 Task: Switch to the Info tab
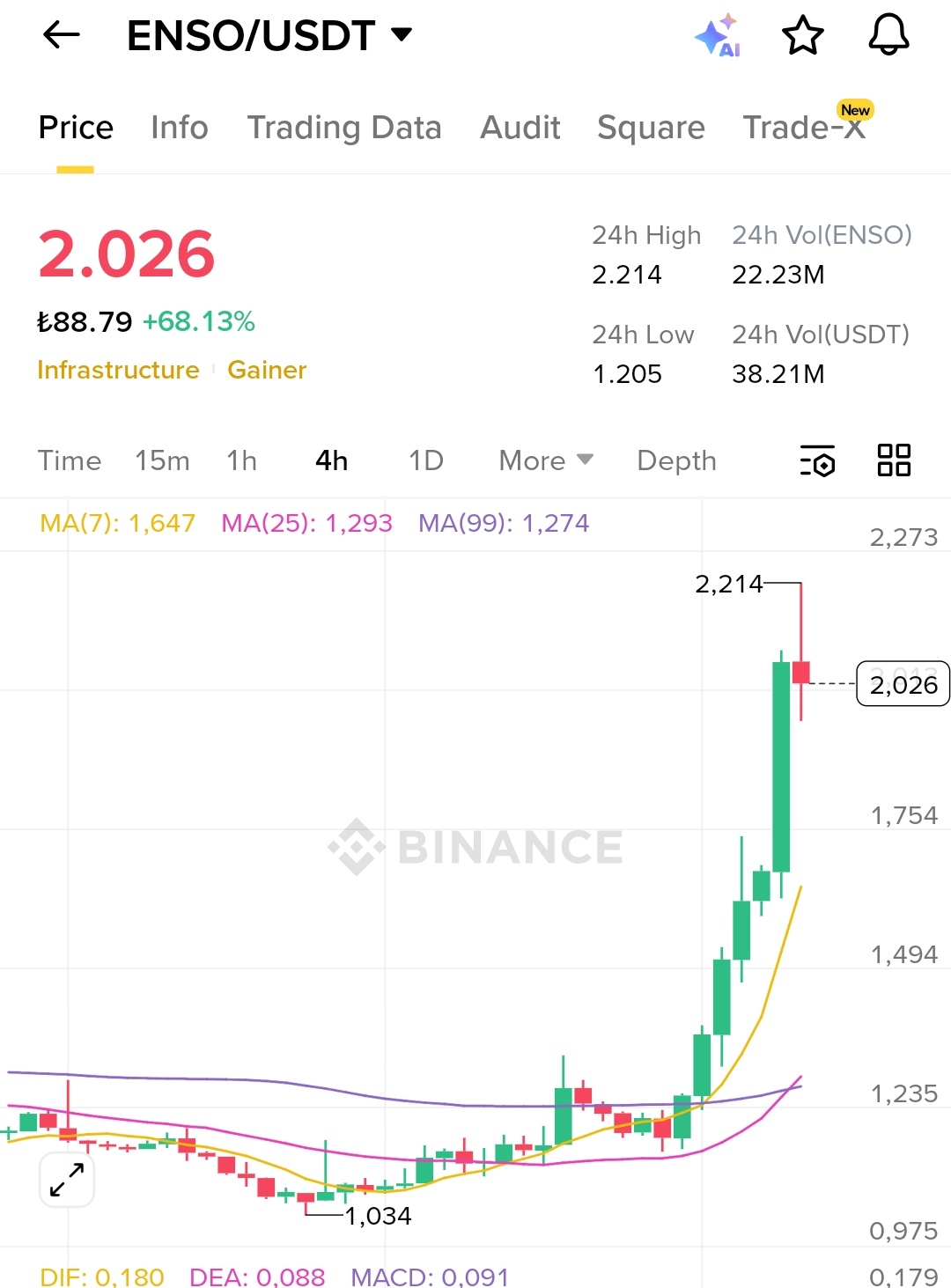pyautogui.click(x=179, y=128)
